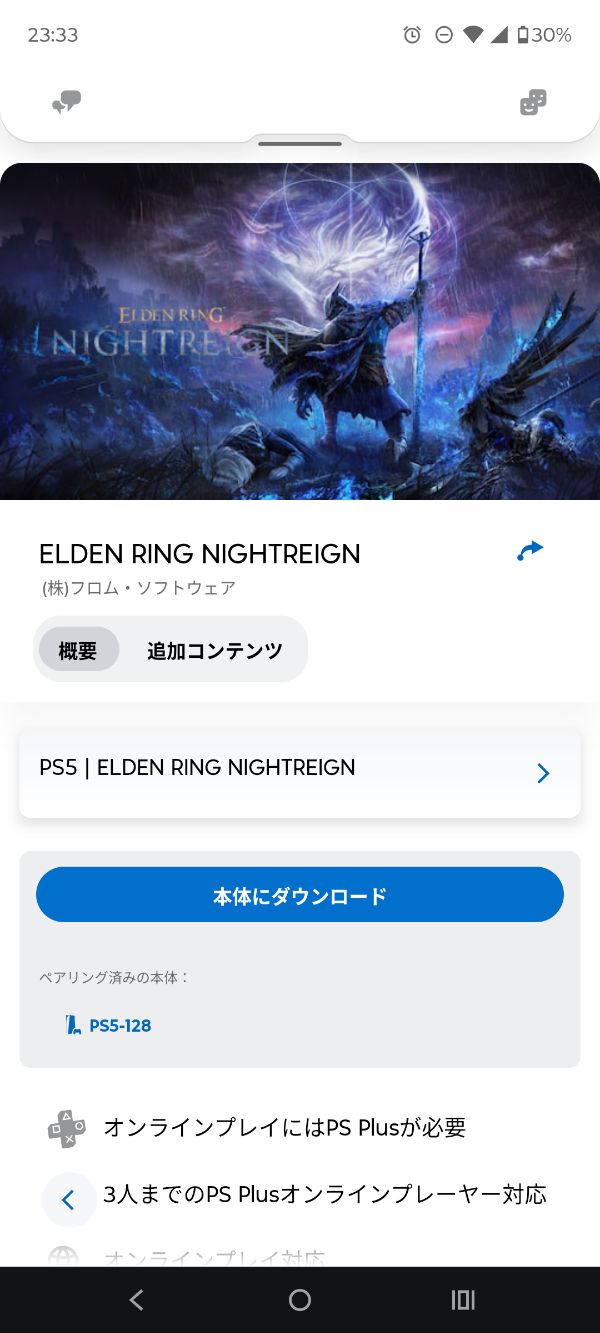Select the paired console PS5-128
This screenshot has height=1333, width=600.
(108, 1025)
